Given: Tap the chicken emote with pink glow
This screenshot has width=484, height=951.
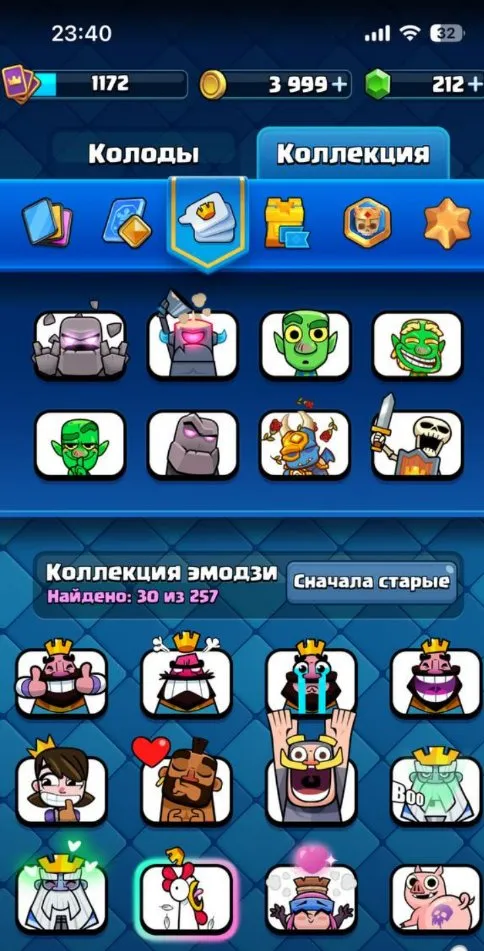Looking at the screenshot, I should 186,896.
